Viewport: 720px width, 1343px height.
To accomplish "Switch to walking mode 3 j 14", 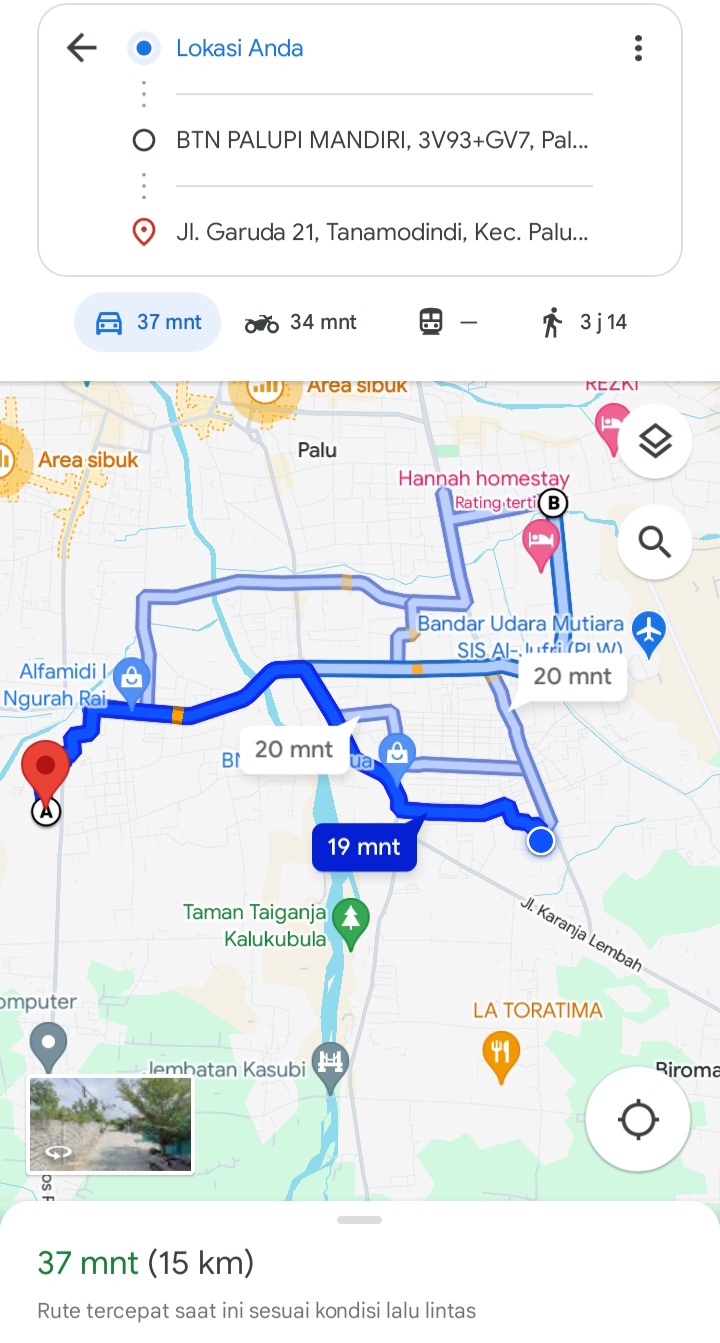I will pos(584,322).
